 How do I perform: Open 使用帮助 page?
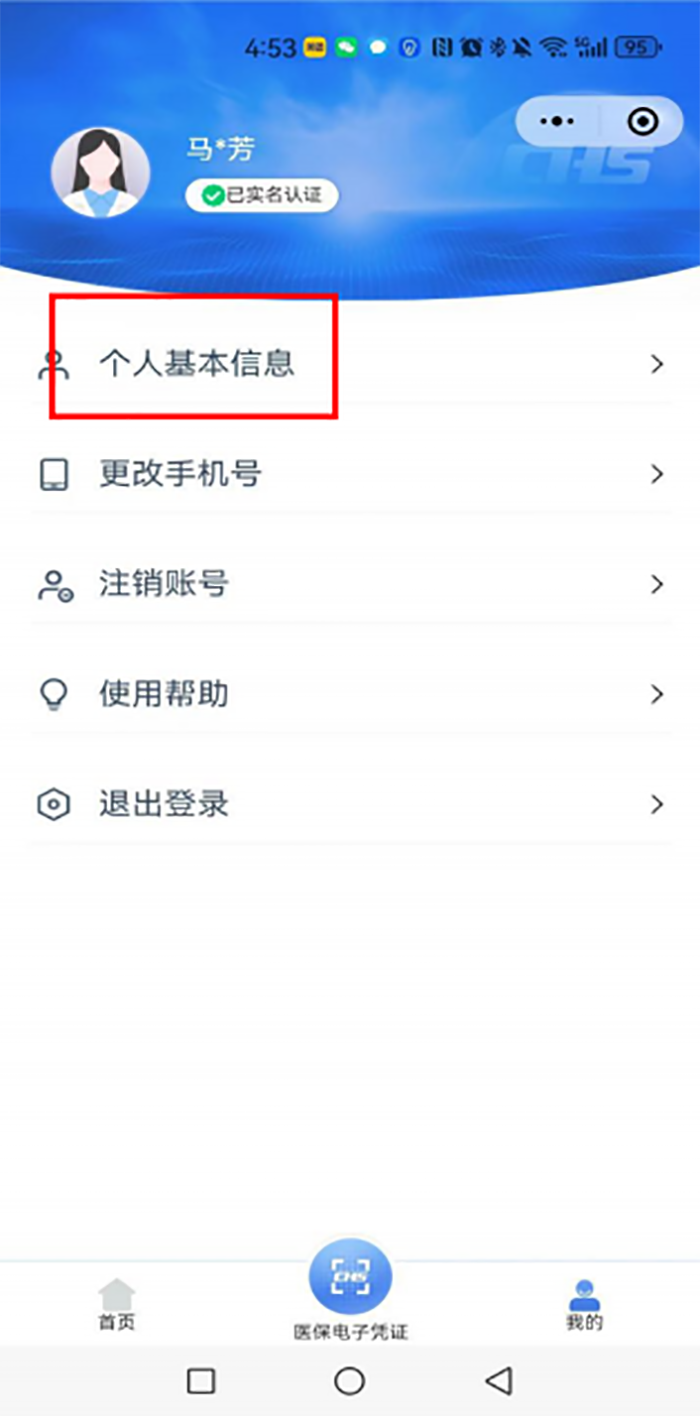(x=350, y=694)
